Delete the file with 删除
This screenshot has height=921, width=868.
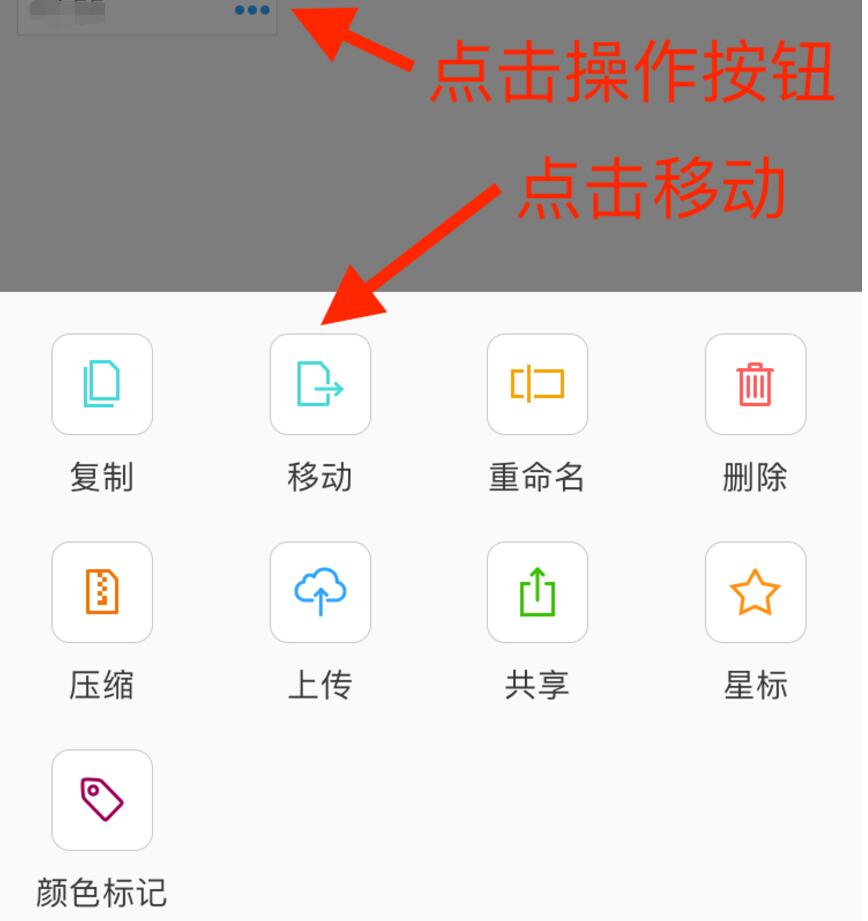tap(755, 385)
